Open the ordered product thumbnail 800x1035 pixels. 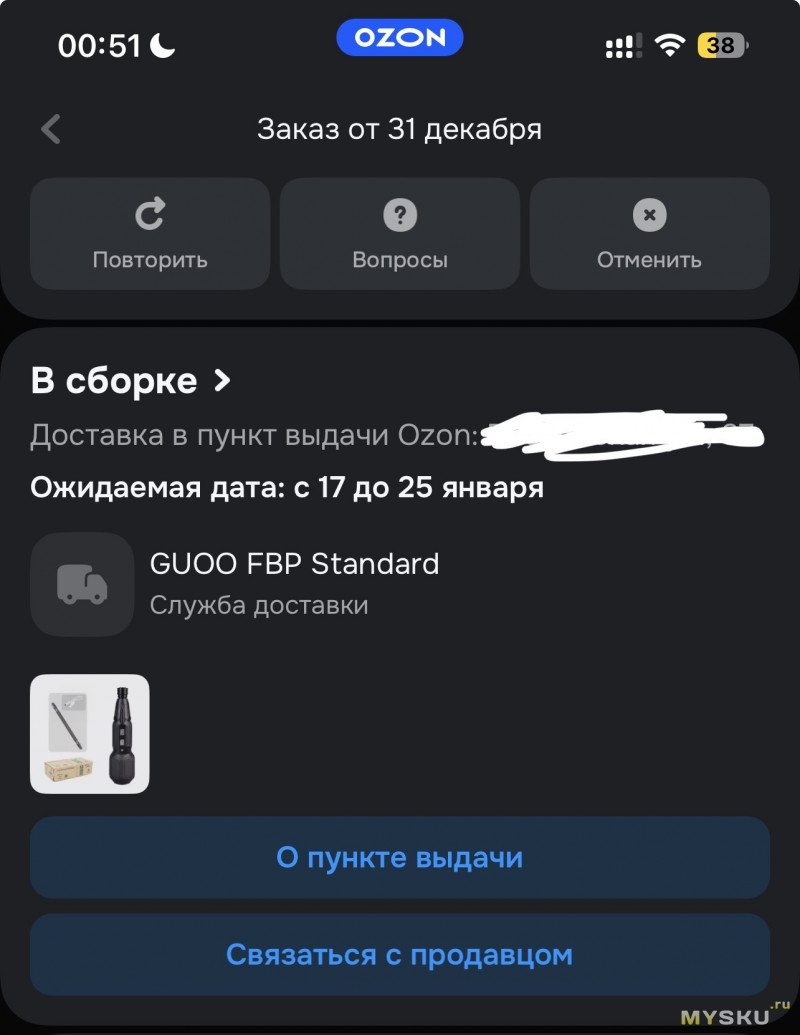point(90,734)
